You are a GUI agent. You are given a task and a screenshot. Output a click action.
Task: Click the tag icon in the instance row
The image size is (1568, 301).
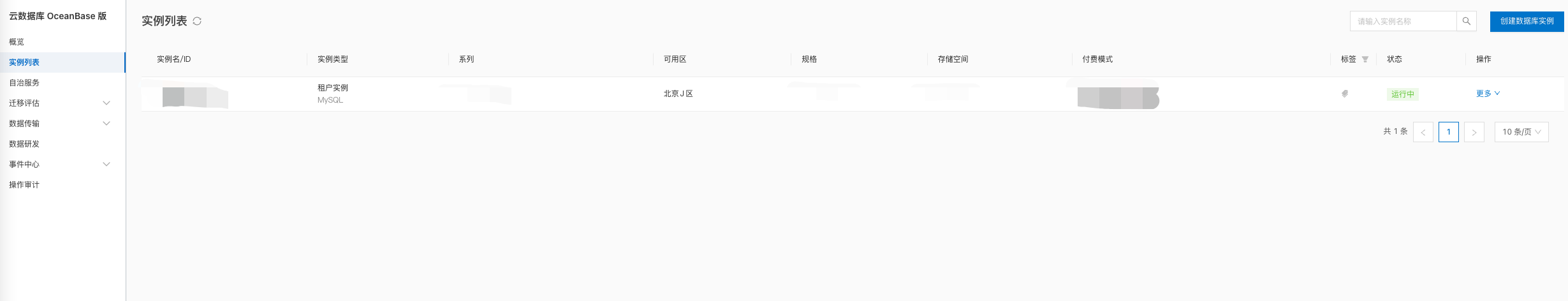click(1345, 94)
